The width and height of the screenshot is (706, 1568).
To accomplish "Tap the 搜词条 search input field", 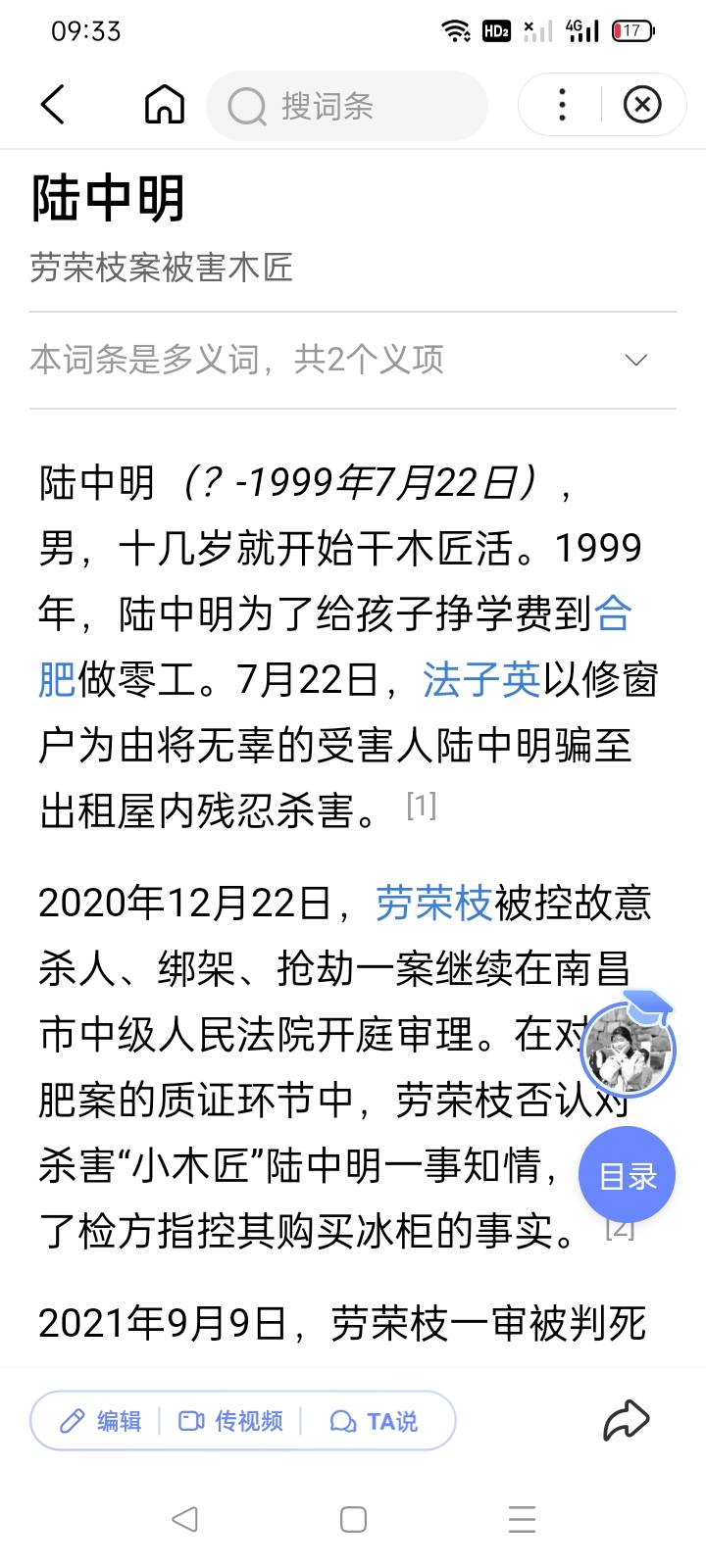I will [348, 104].
